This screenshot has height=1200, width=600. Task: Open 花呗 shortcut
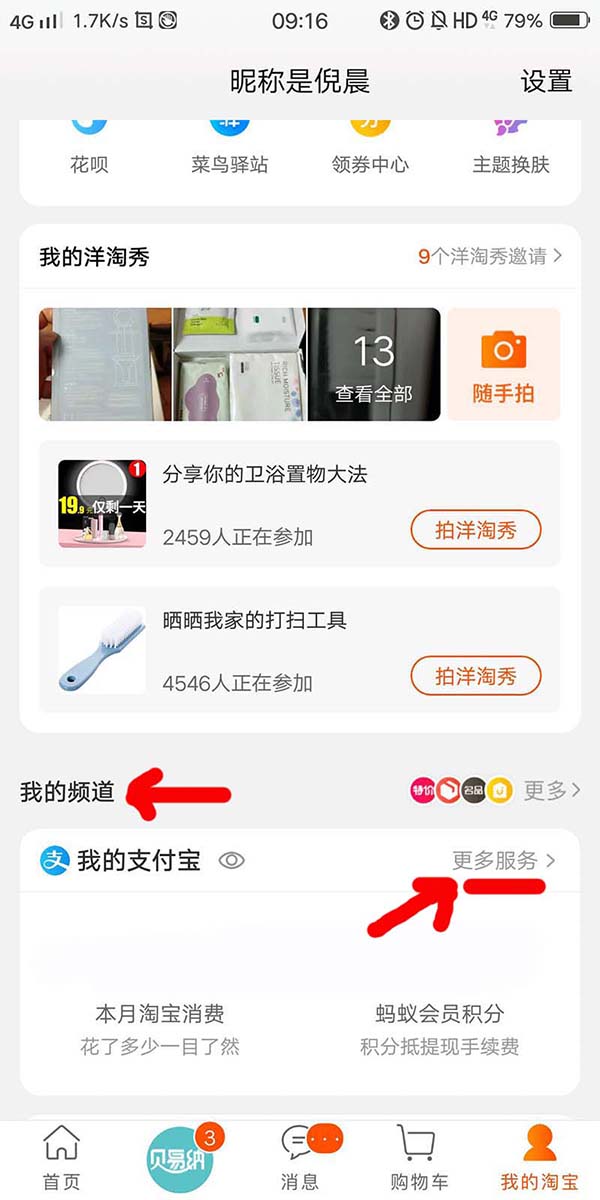pyautogui.click(x=88, y=150)
